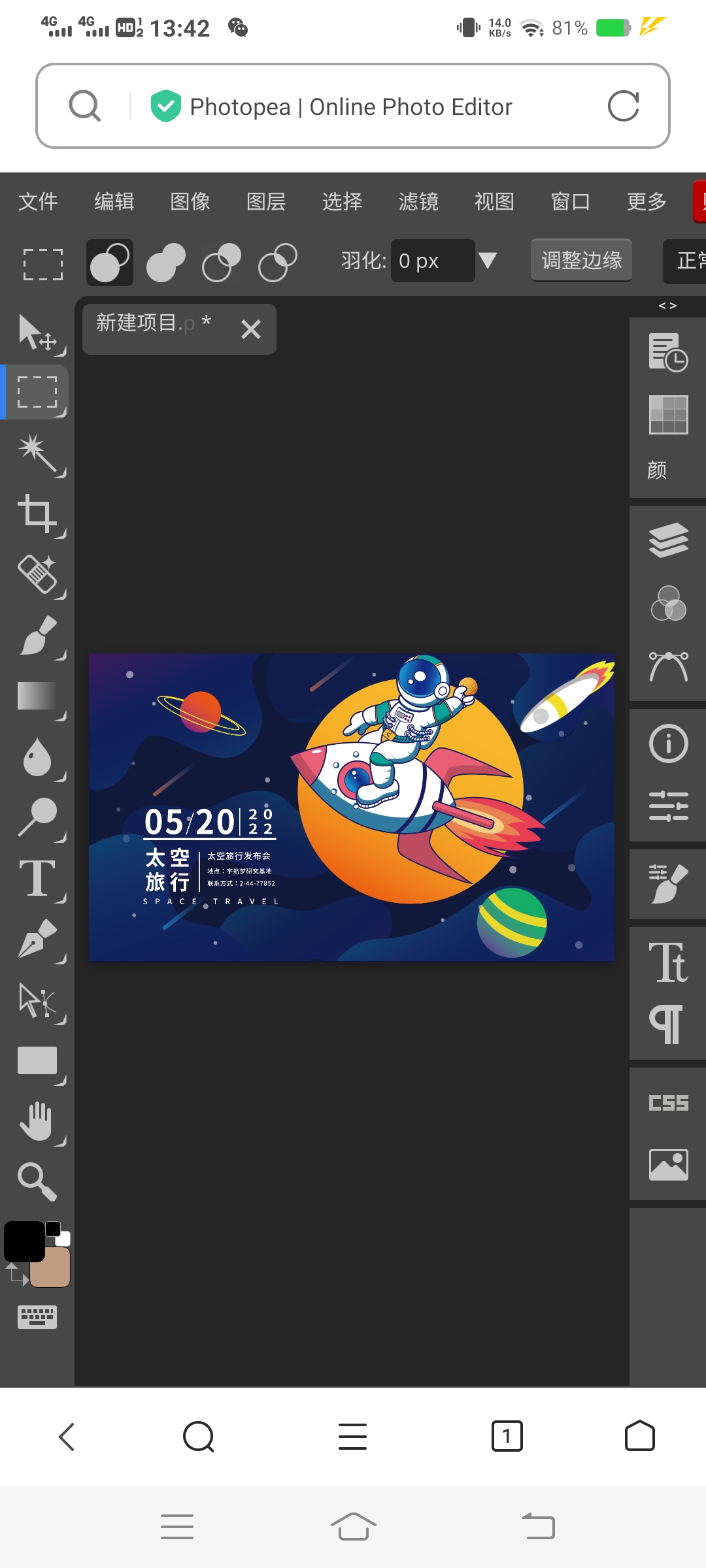The height and width of the screenshot is (1568, 706).
Task: Choose the subtract-from-selection mode icon
Action: (x=222, y=263)
